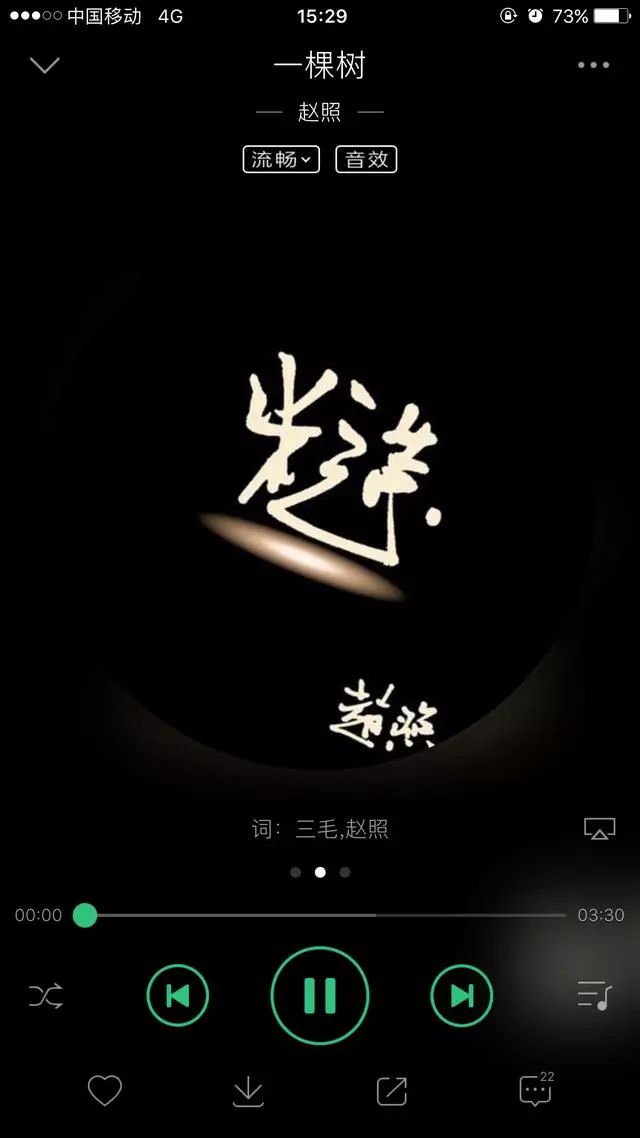The width and height of the screenshot is (640, 1138).
Task: Share the song 一棵树
Action: point(392,1091)
